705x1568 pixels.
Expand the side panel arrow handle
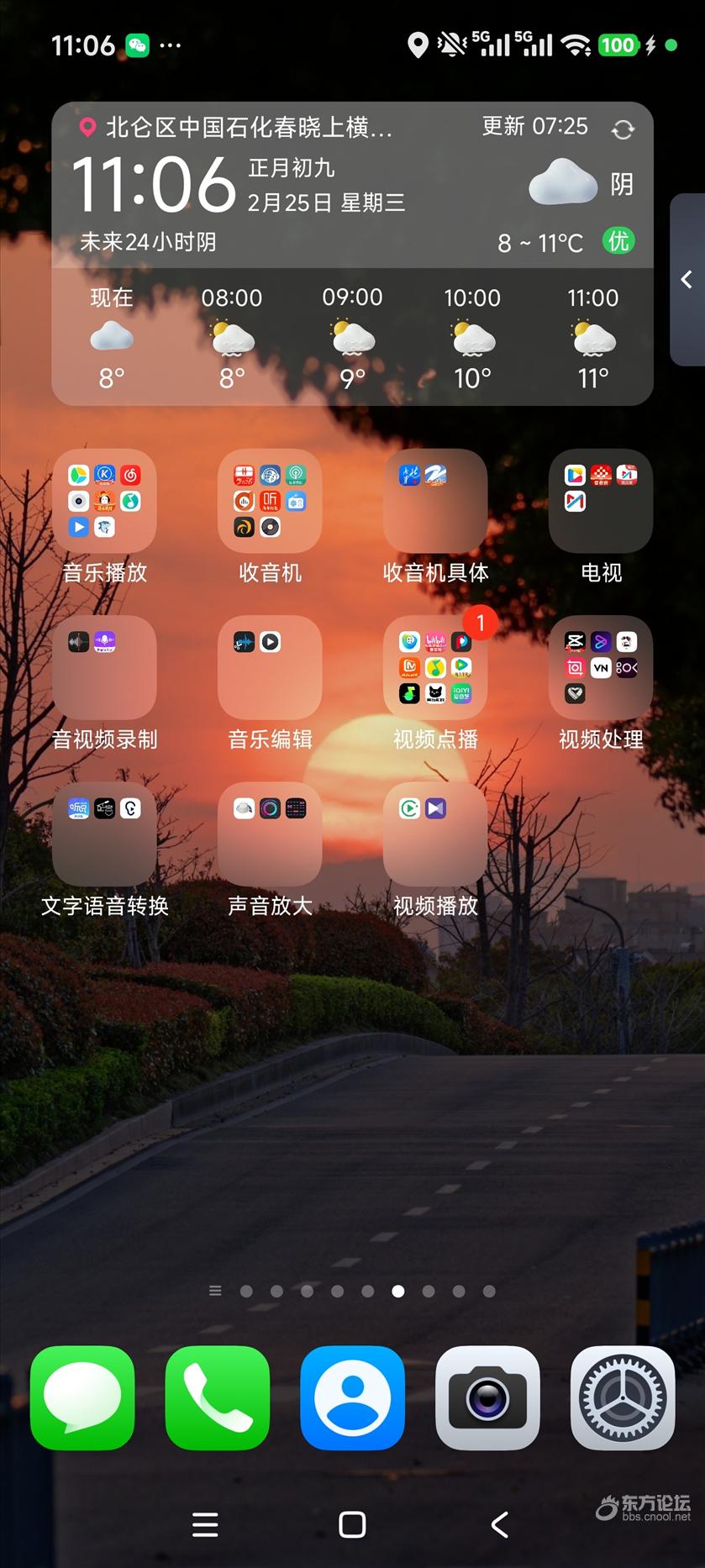(x=687, y=280)
